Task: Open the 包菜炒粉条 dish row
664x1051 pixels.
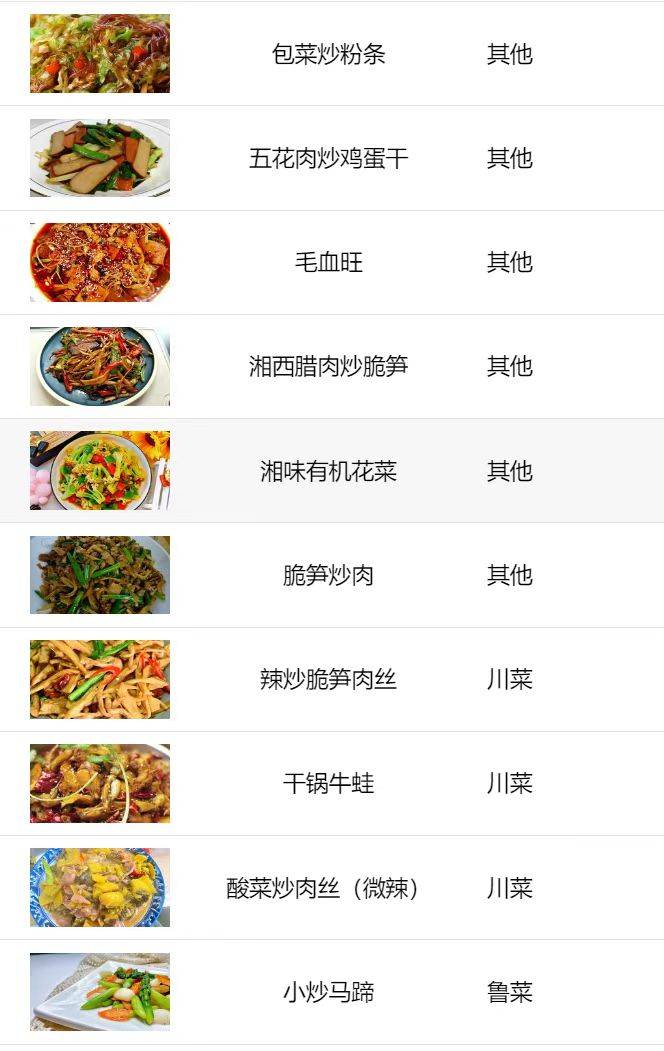Action: pyautogui.click(x=328, y=54)
